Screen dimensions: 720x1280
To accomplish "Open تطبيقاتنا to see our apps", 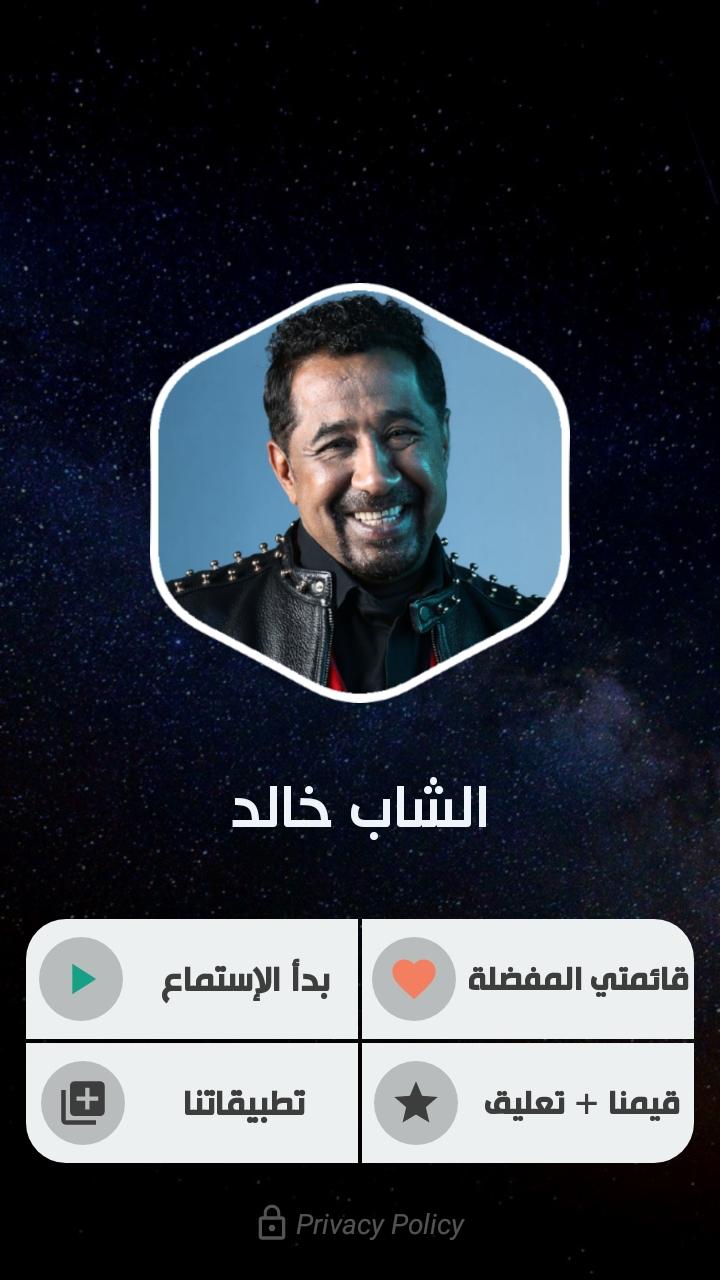I will (x=192, y=1103).
